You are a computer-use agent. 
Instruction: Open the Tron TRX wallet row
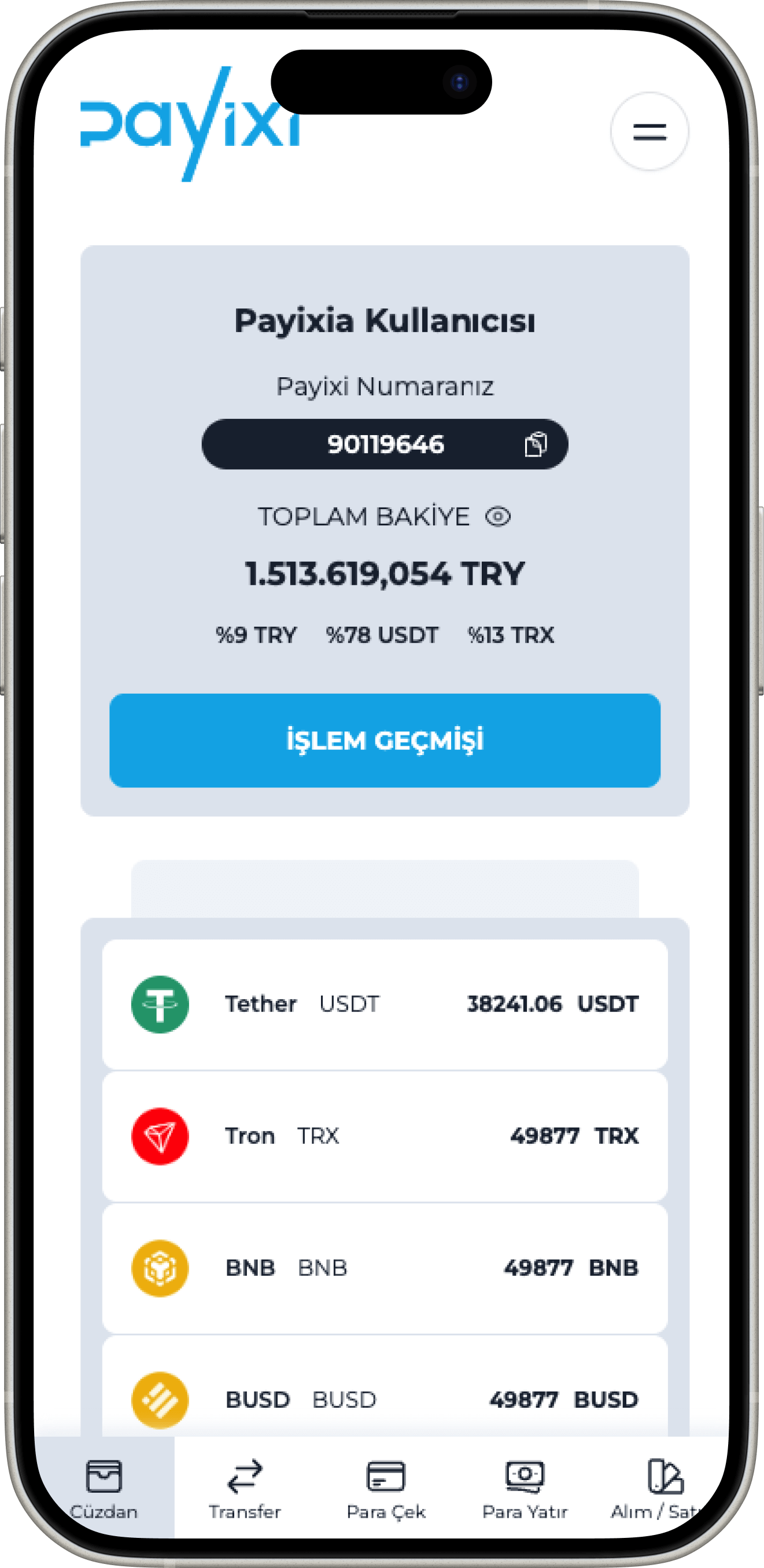pos(385,1136)
